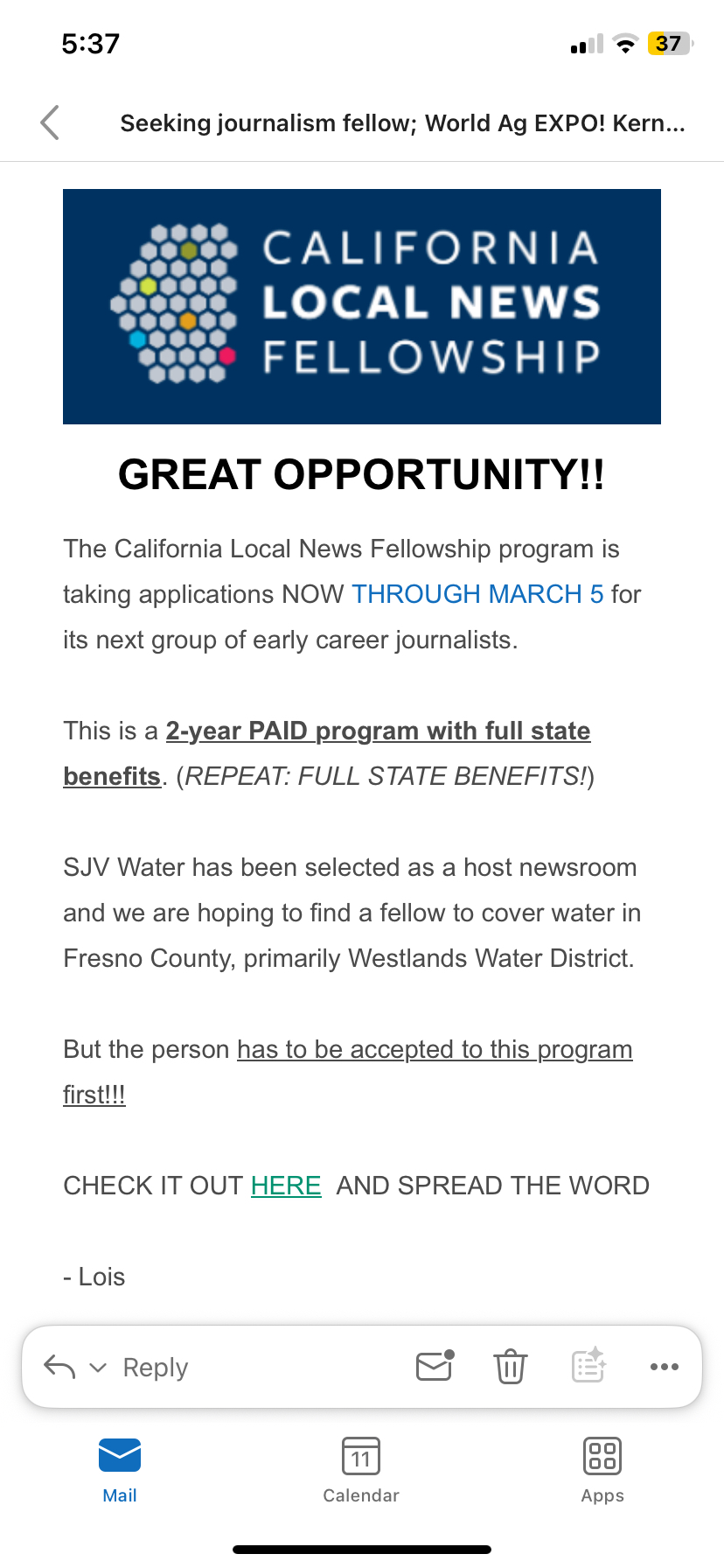Open the California Local News Fellowship banner
This screenshot has height=1568, width=724.
pyautogui.click(x=362, y=306)
